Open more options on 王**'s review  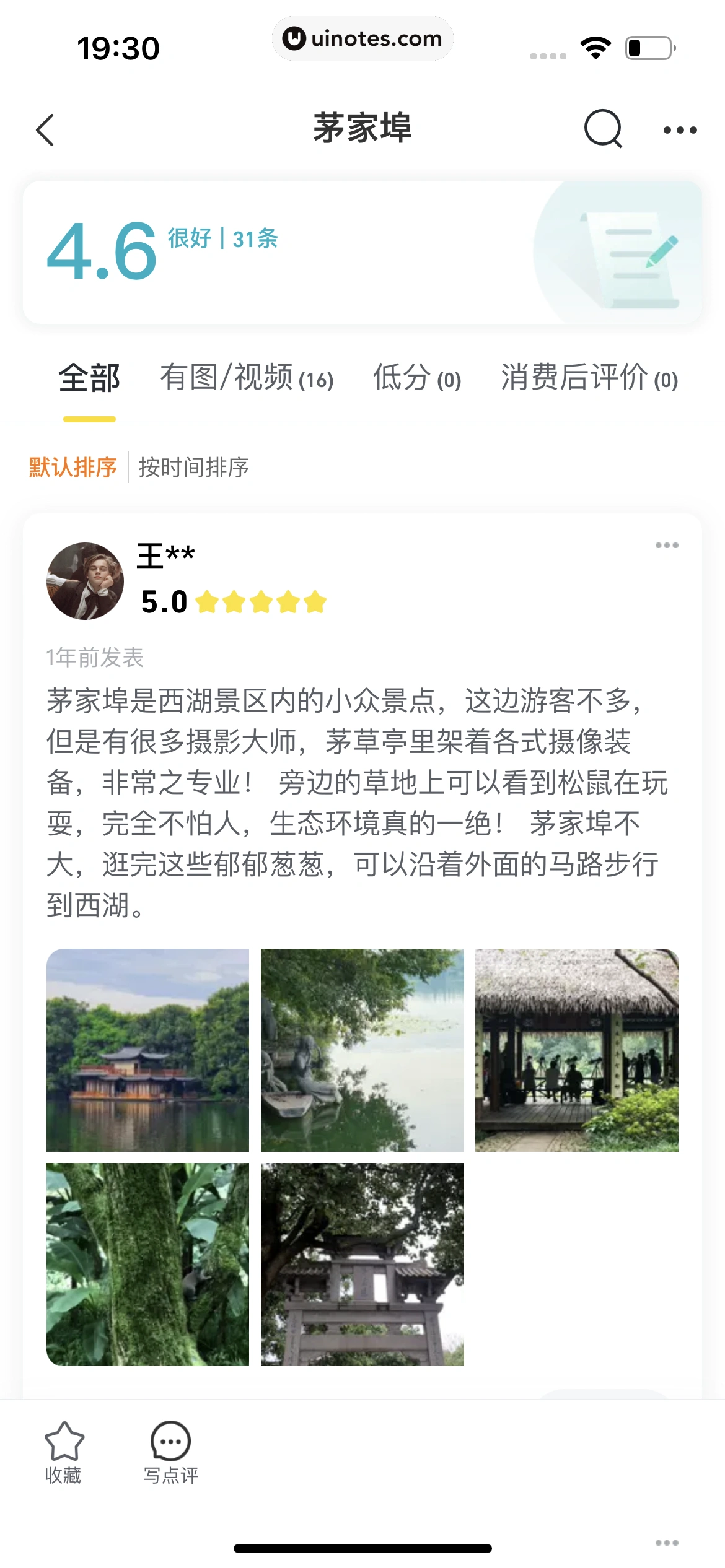[x=667, y=545]
